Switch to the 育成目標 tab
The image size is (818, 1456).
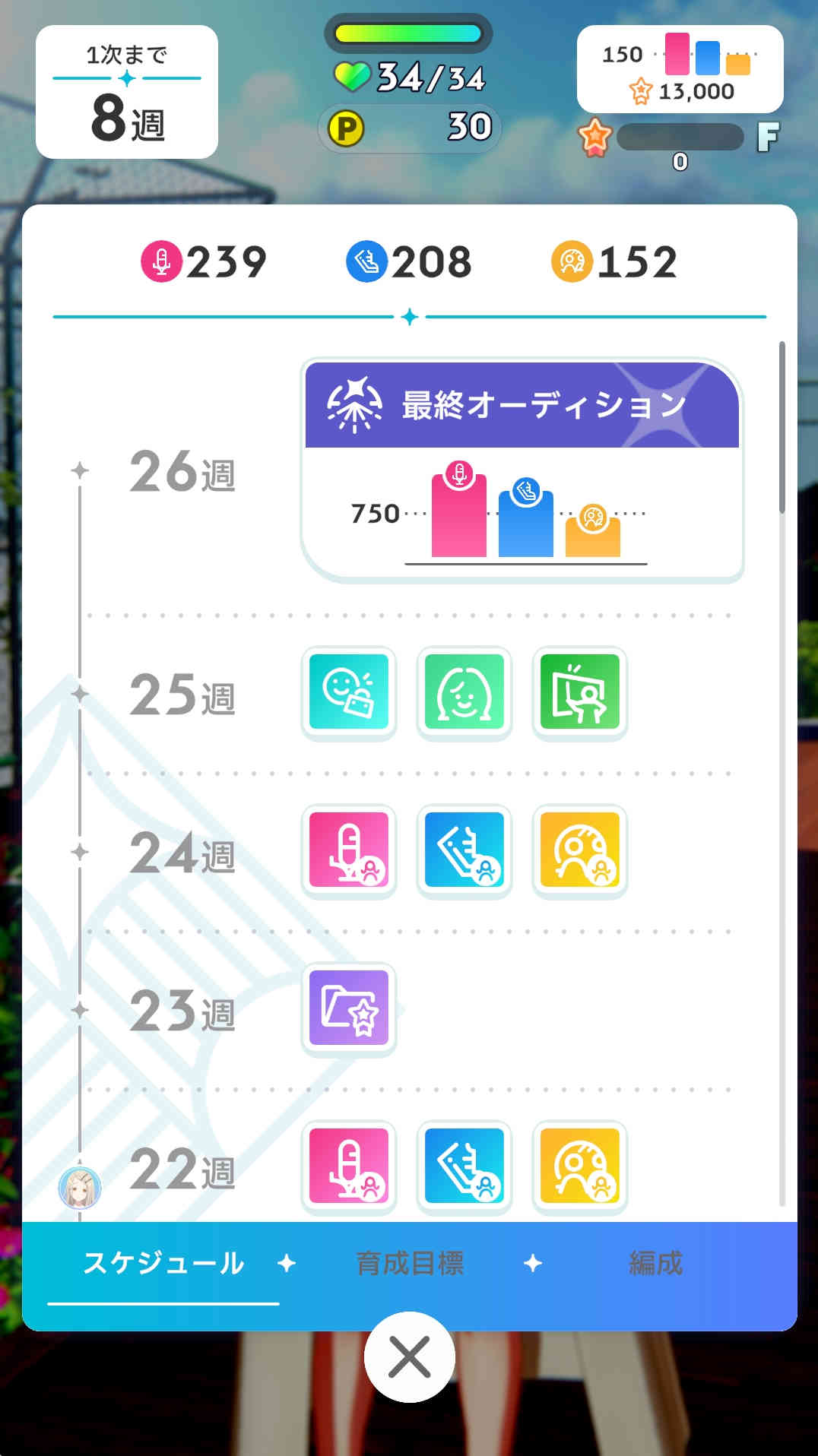(x=410, y=1263)
